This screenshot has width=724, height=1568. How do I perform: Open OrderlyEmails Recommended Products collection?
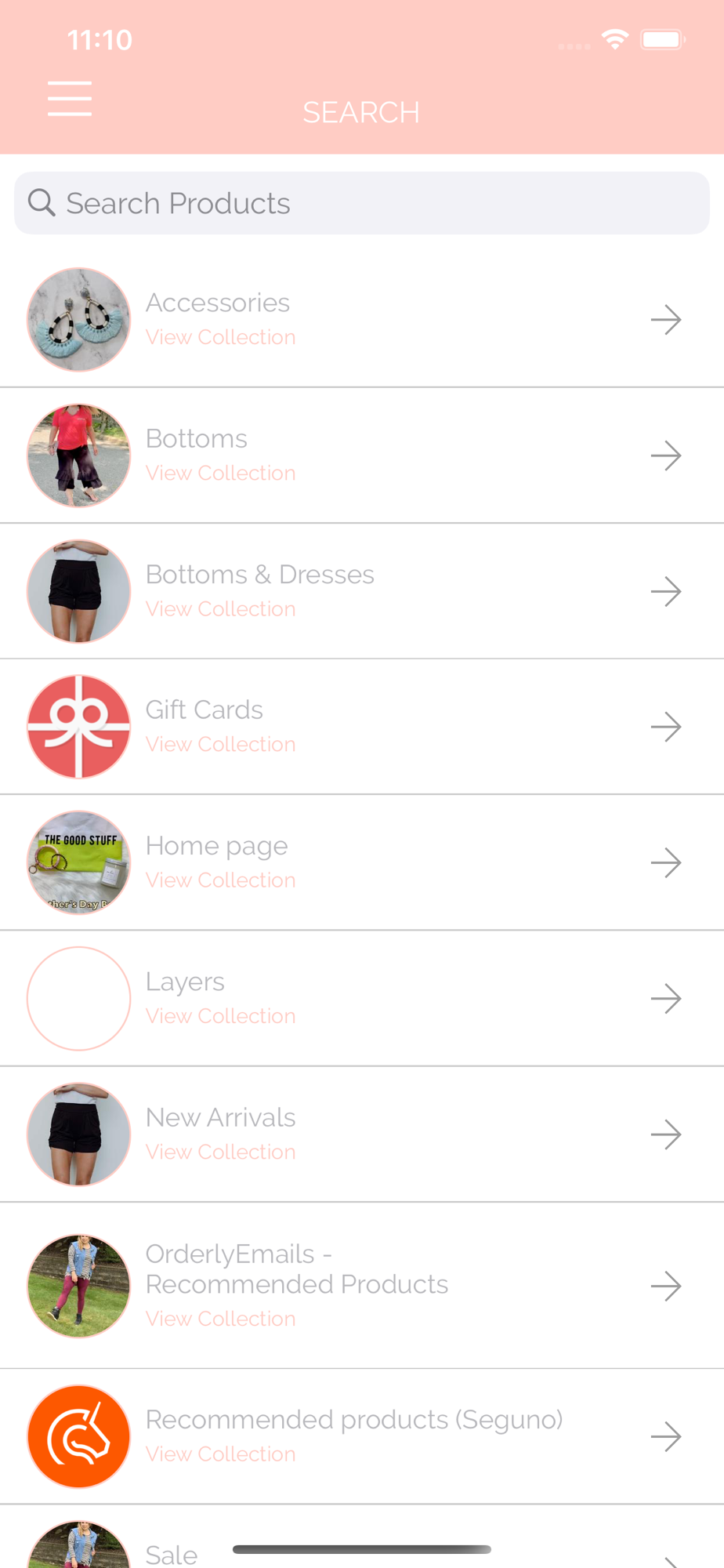[362, 1286]
